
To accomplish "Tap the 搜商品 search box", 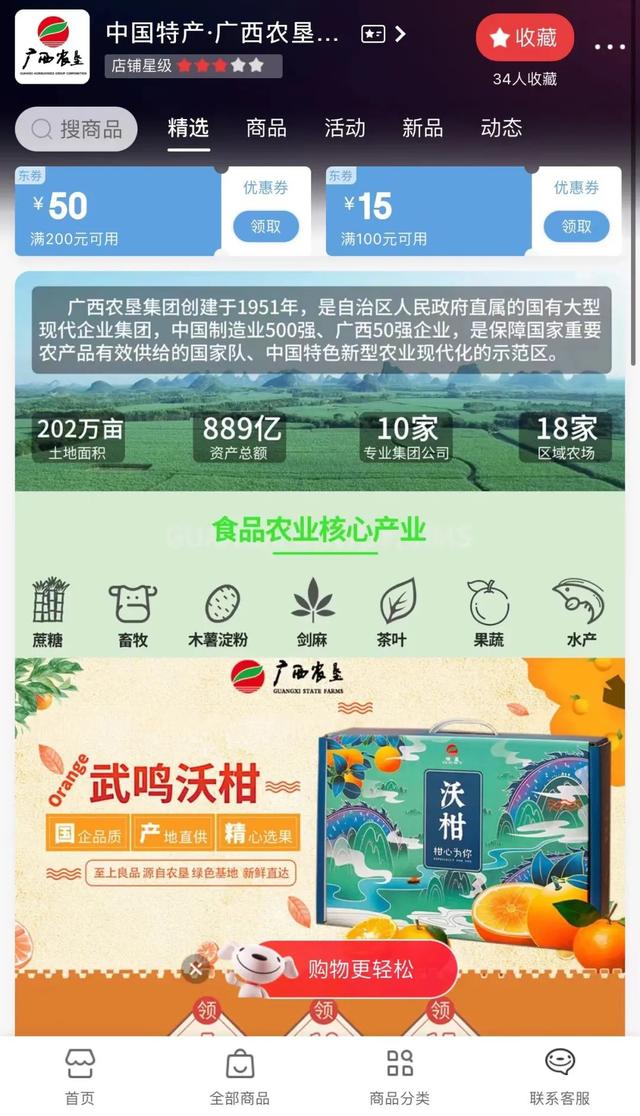I will tap(77, 129).
